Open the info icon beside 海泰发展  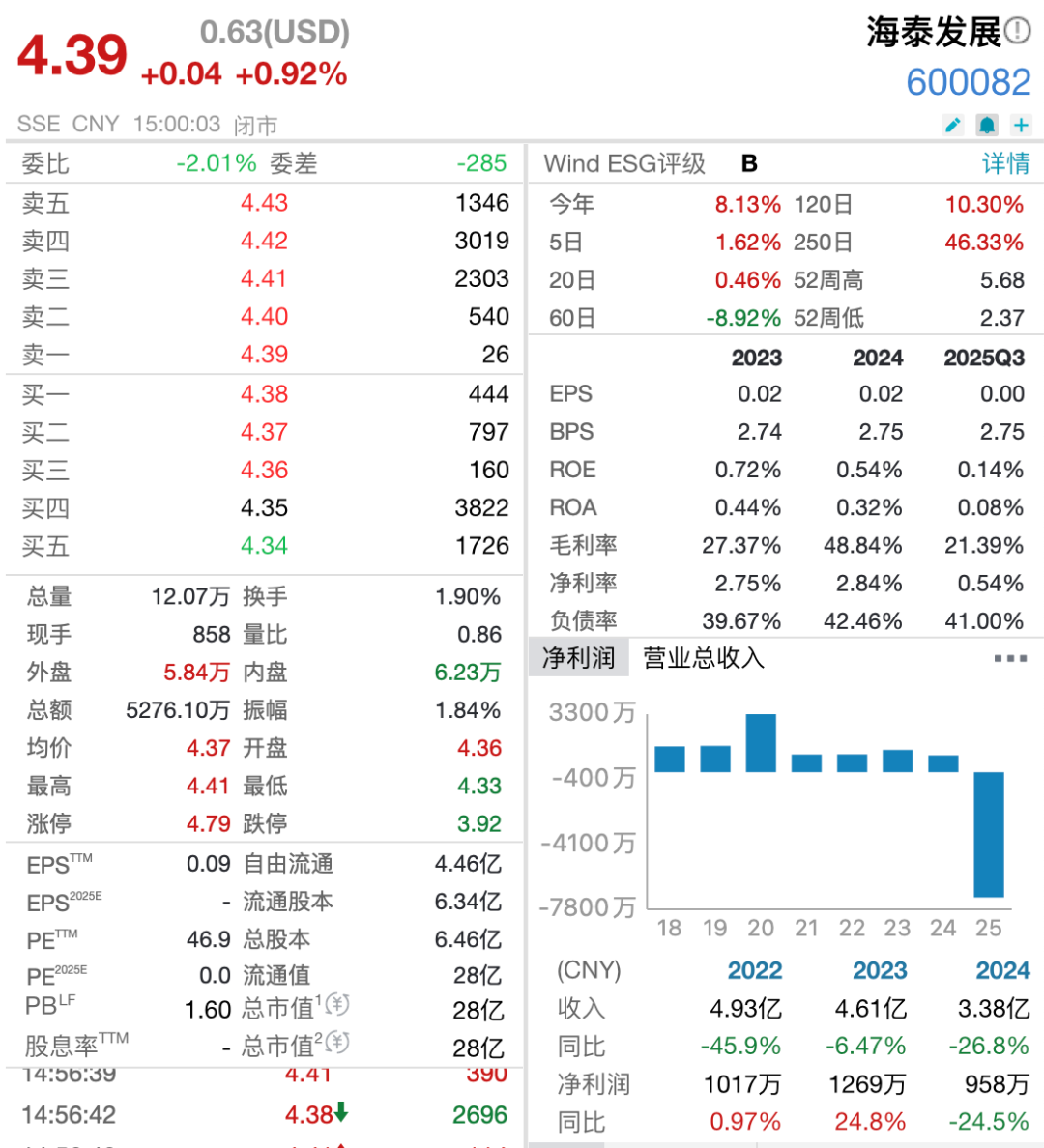point(1017,32)
